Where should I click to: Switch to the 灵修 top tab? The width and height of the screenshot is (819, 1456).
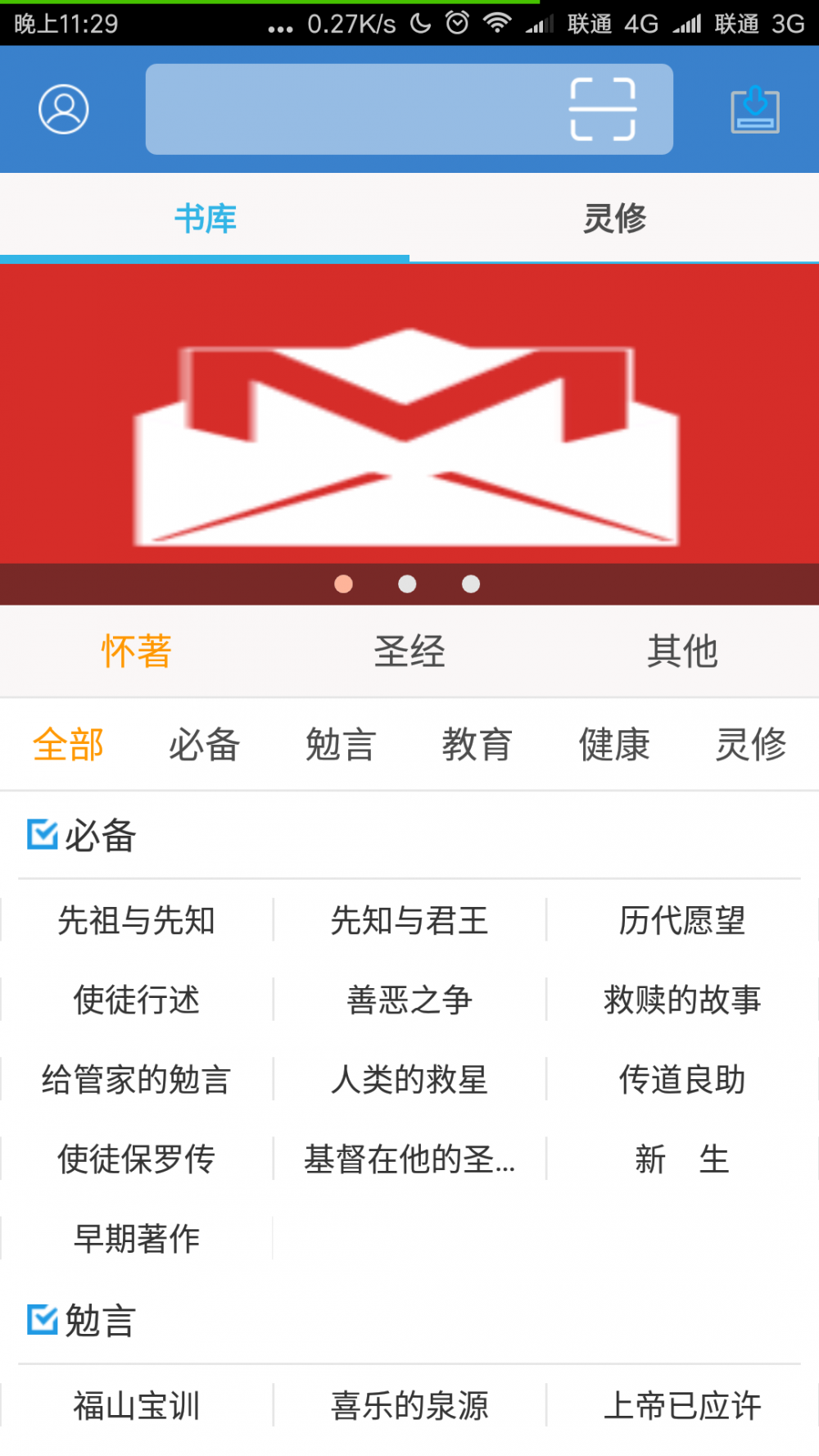click(x=614, y=219)
